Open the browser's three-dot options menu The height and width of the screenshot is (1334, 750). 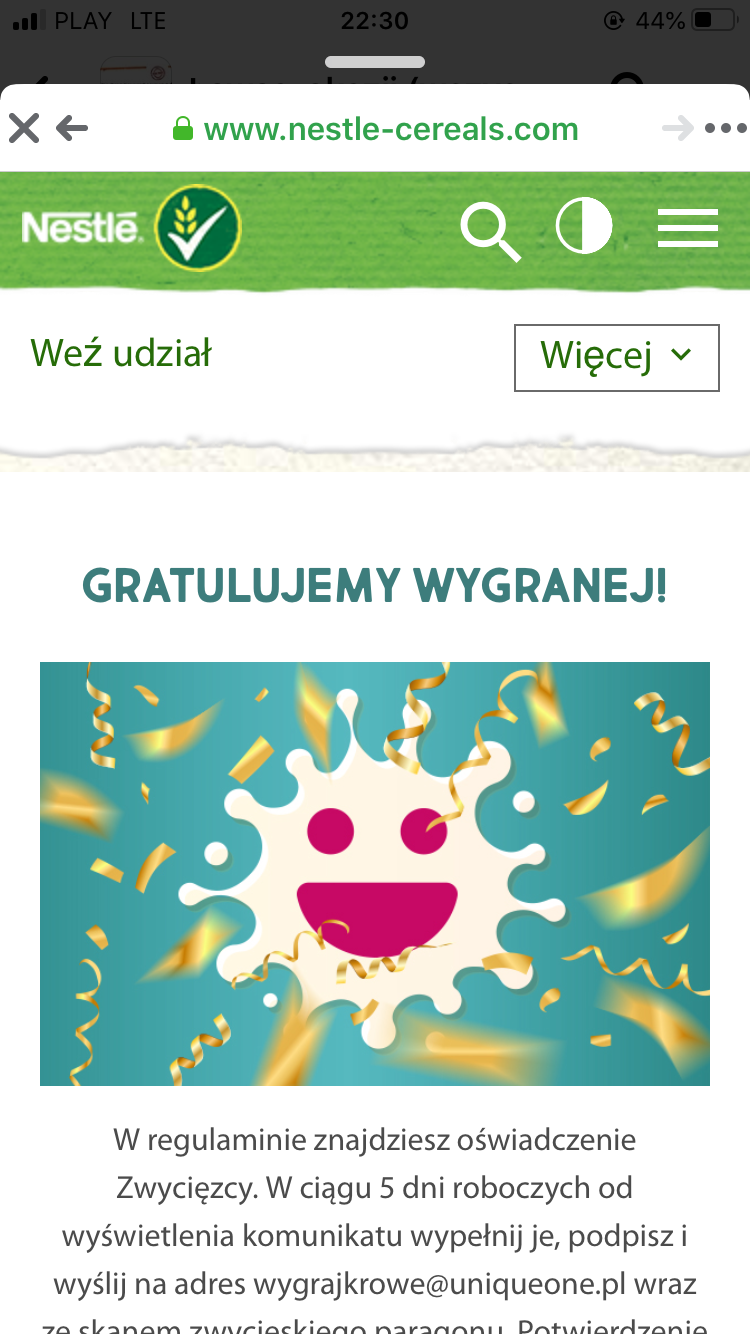tap(725, 128)
